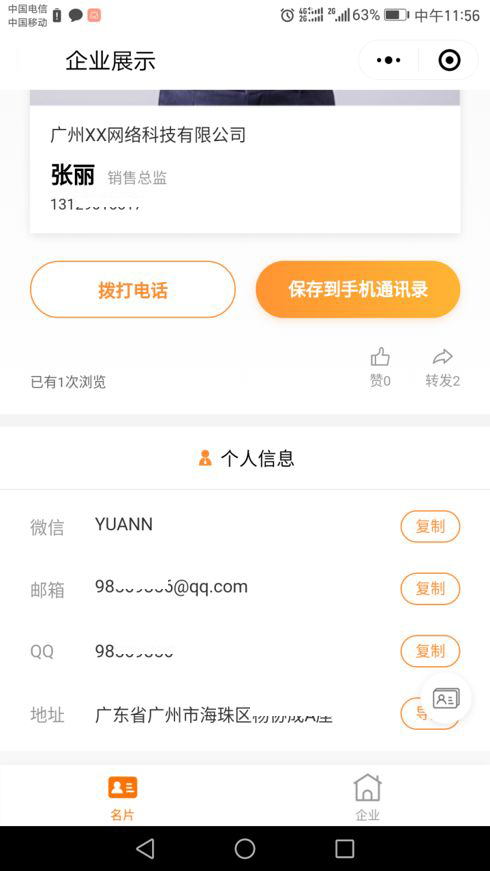
Task: Copy the 微信 ID YUANN
Action: pos(430,527)
